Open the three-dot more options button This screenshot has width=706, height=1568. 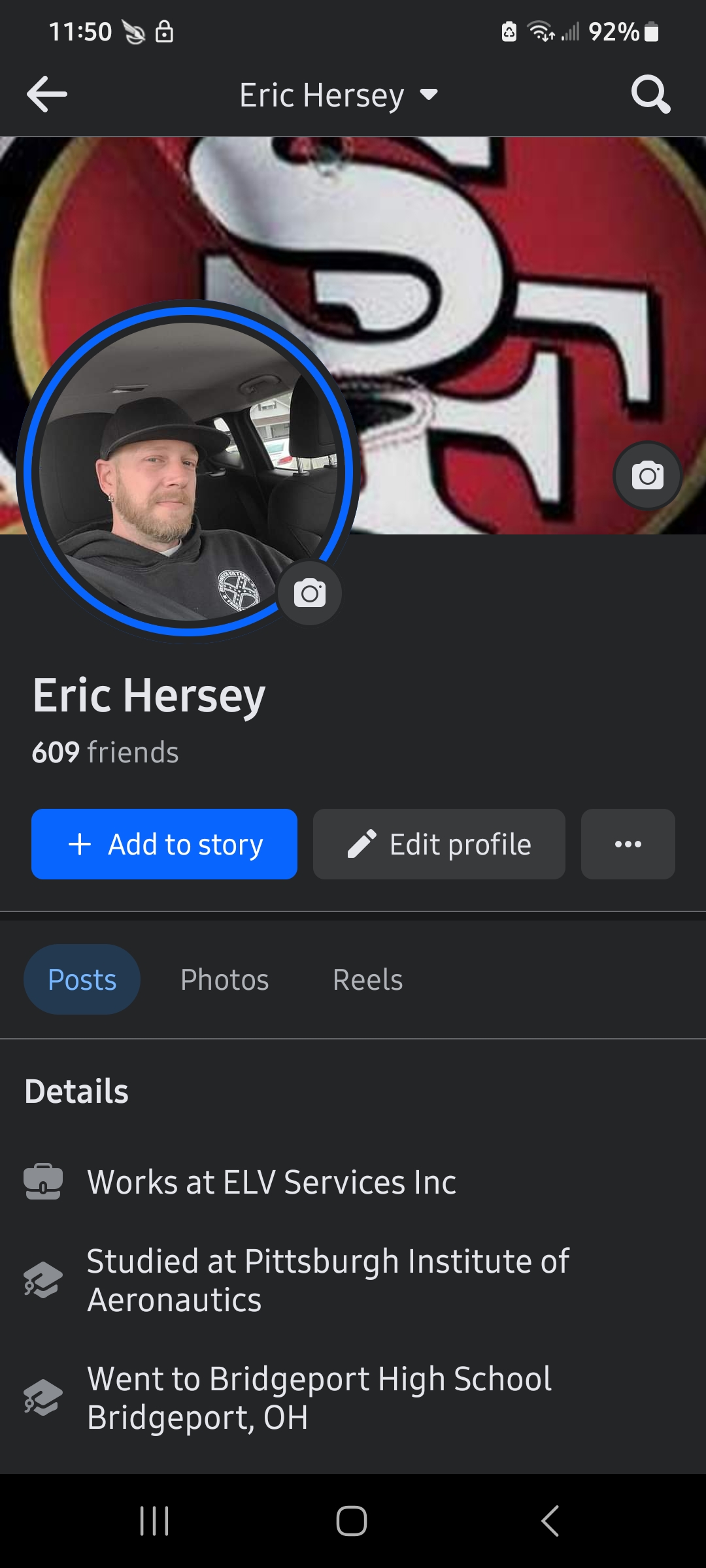pos(628,844)
